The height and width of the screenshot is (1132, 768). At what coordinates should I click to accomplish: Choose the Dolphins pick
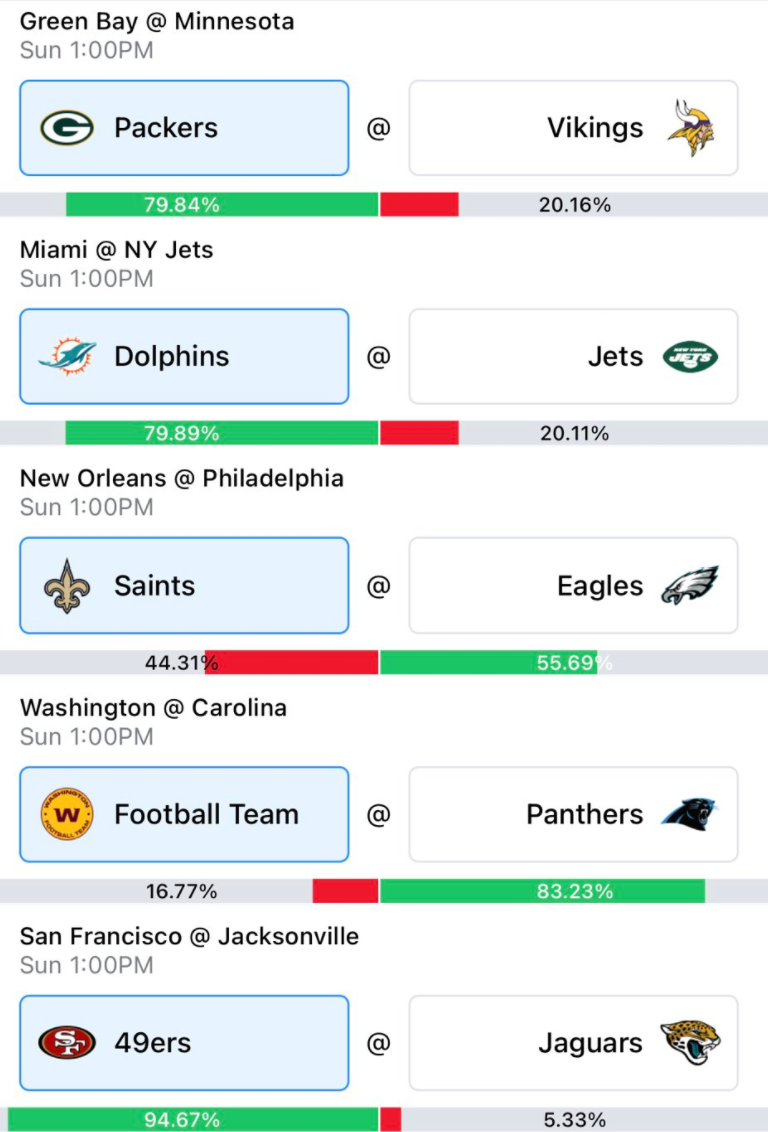[x=184, y=356]
